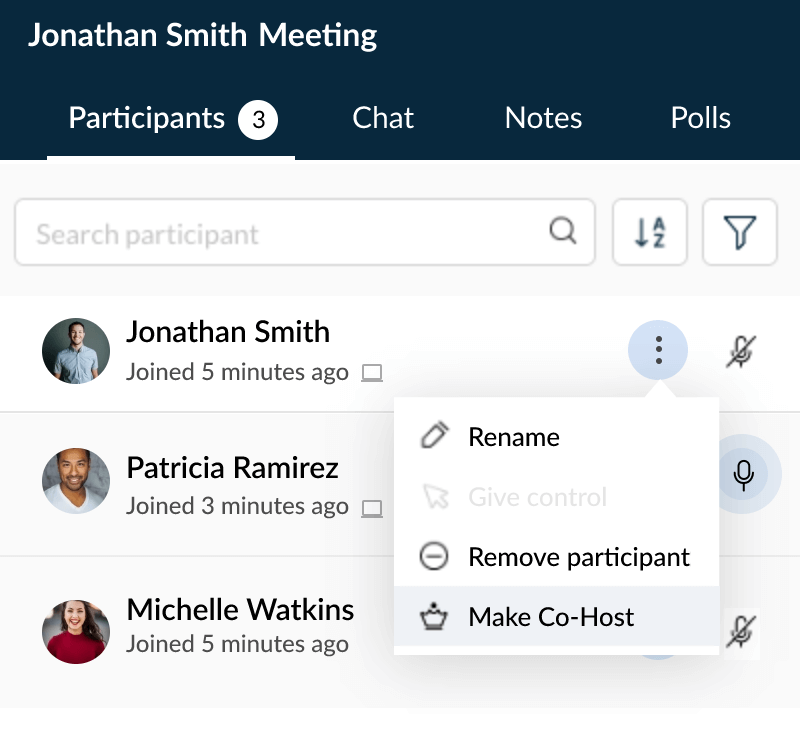The height and width of the screenshot is (751, 810).
Task: Tap the three-dot menu for Jonathan Smith
Action: coord(658,351)
